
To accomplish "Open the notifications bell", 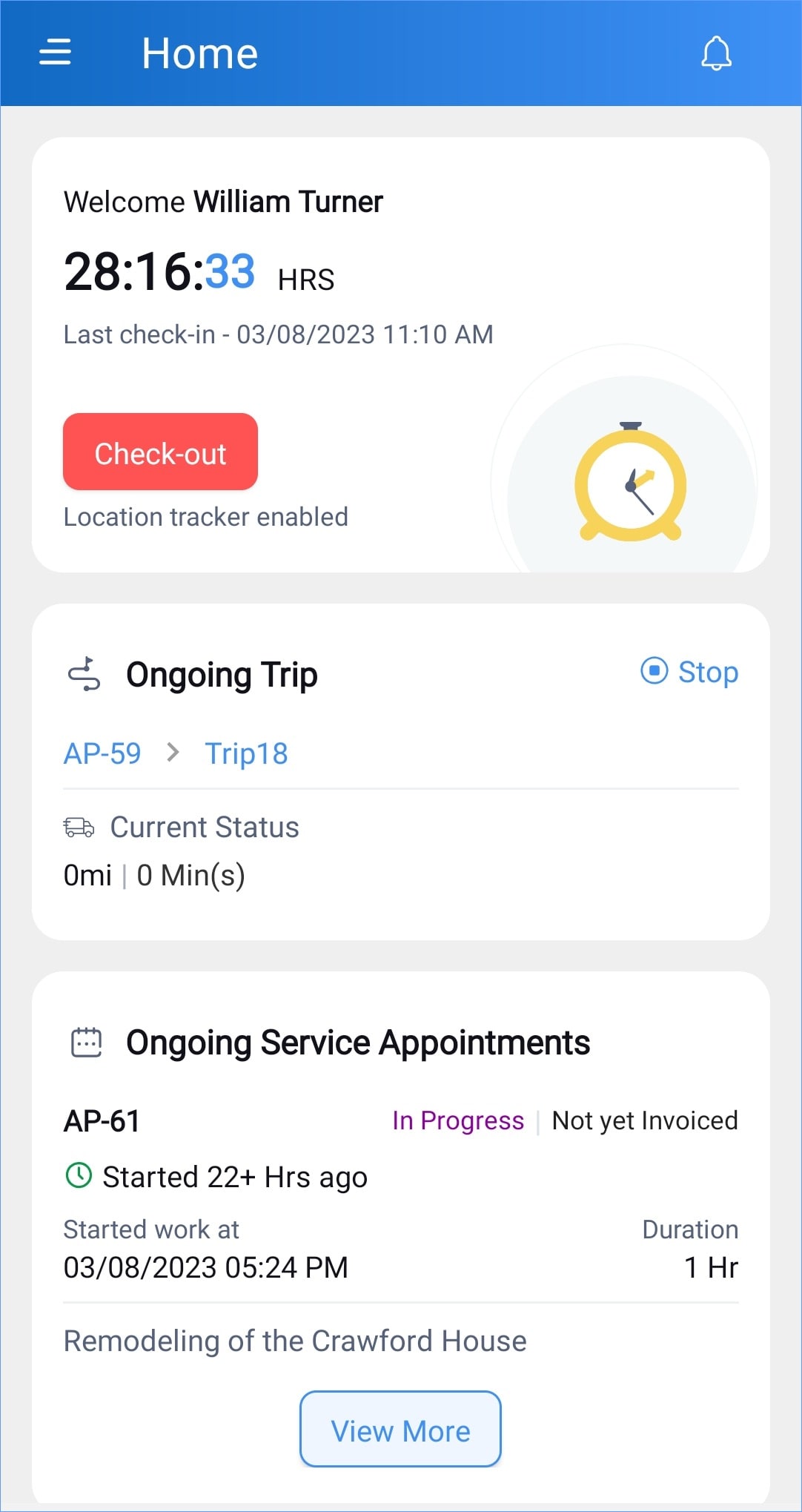I will (716, 53).
